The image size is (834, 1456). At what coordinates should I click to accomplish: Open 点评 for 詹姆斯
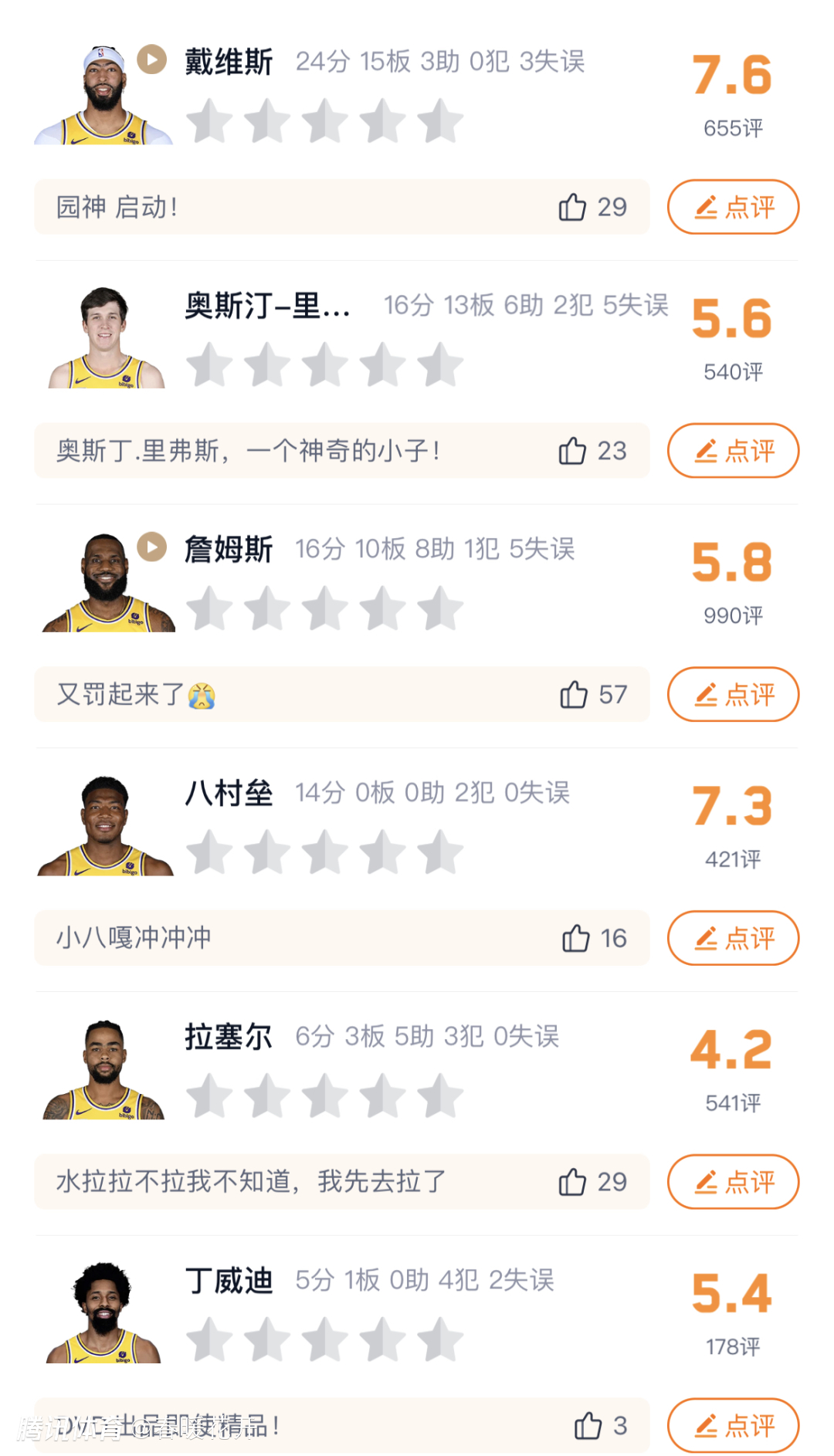(x=733, y=695)
